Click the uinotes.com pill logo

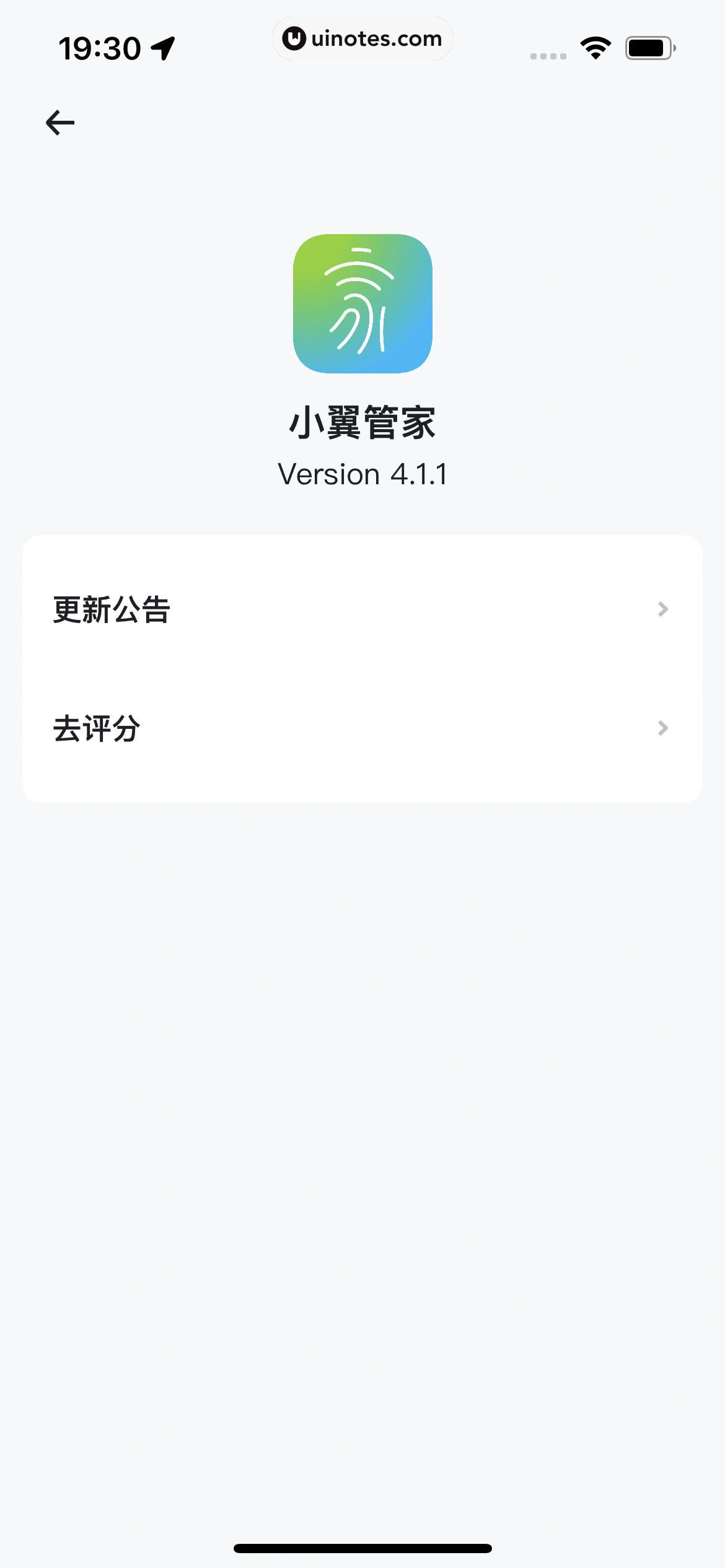coord(362,38)
